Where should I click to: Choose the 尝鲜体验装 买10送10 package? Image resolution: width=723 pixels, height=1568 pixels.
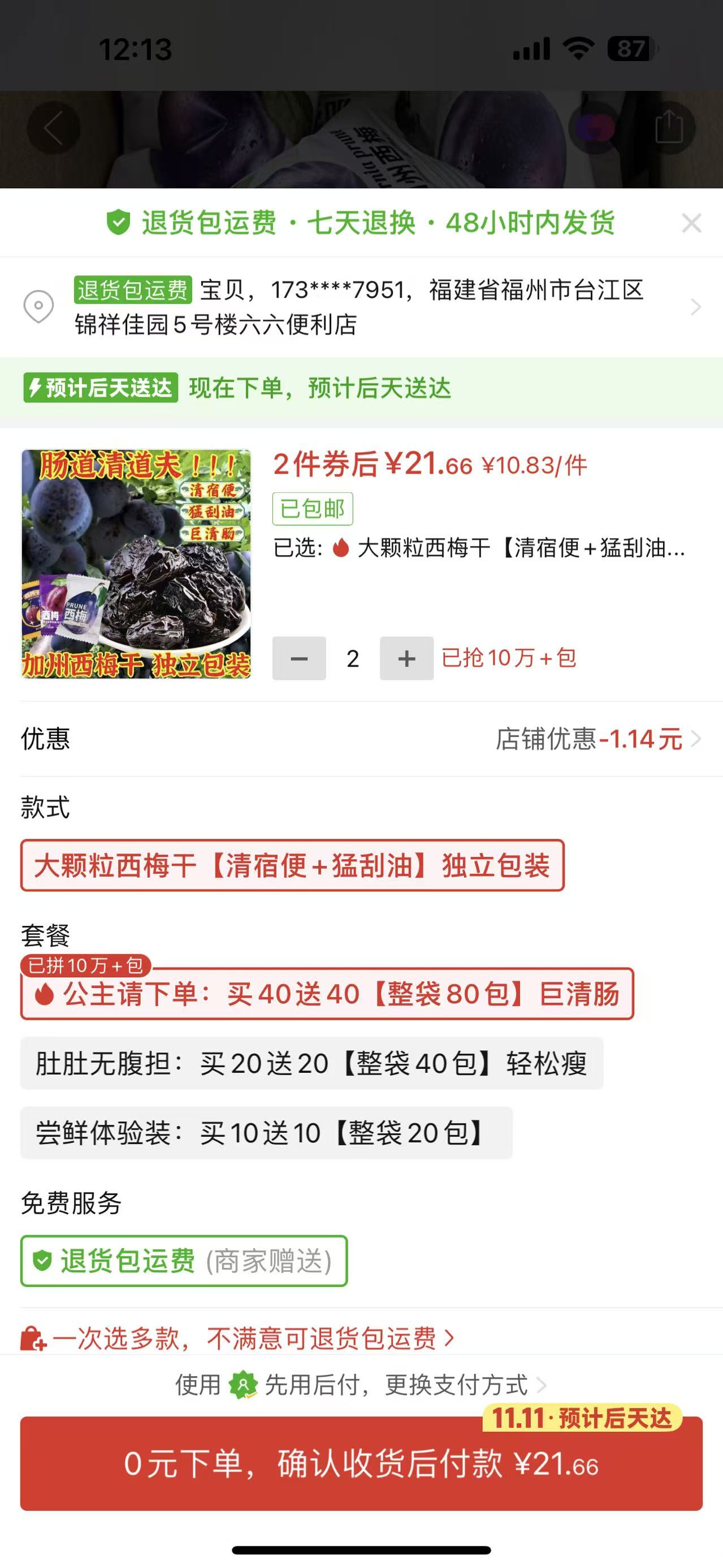point(266,1133)
